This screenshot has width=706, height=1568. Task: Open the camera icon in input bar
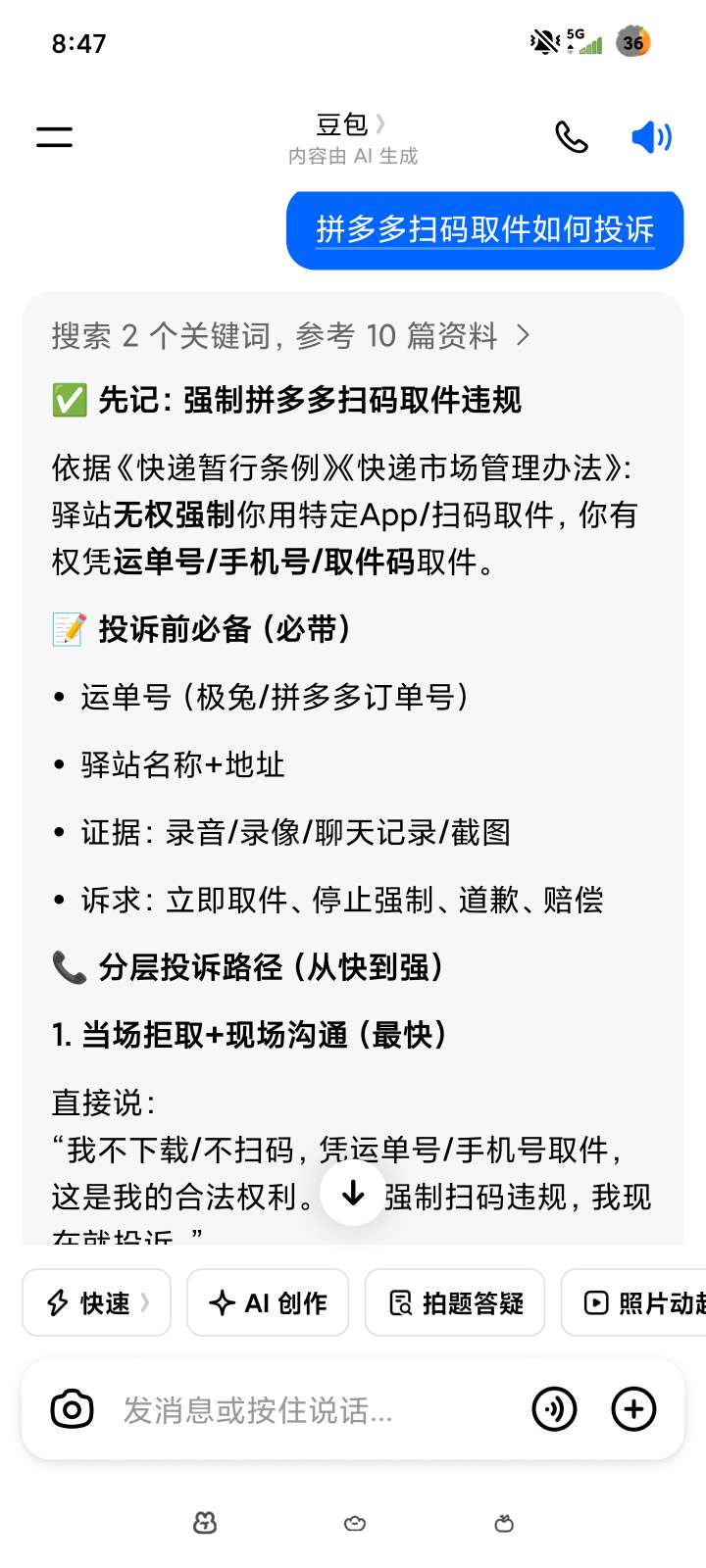pos(72,1410)
